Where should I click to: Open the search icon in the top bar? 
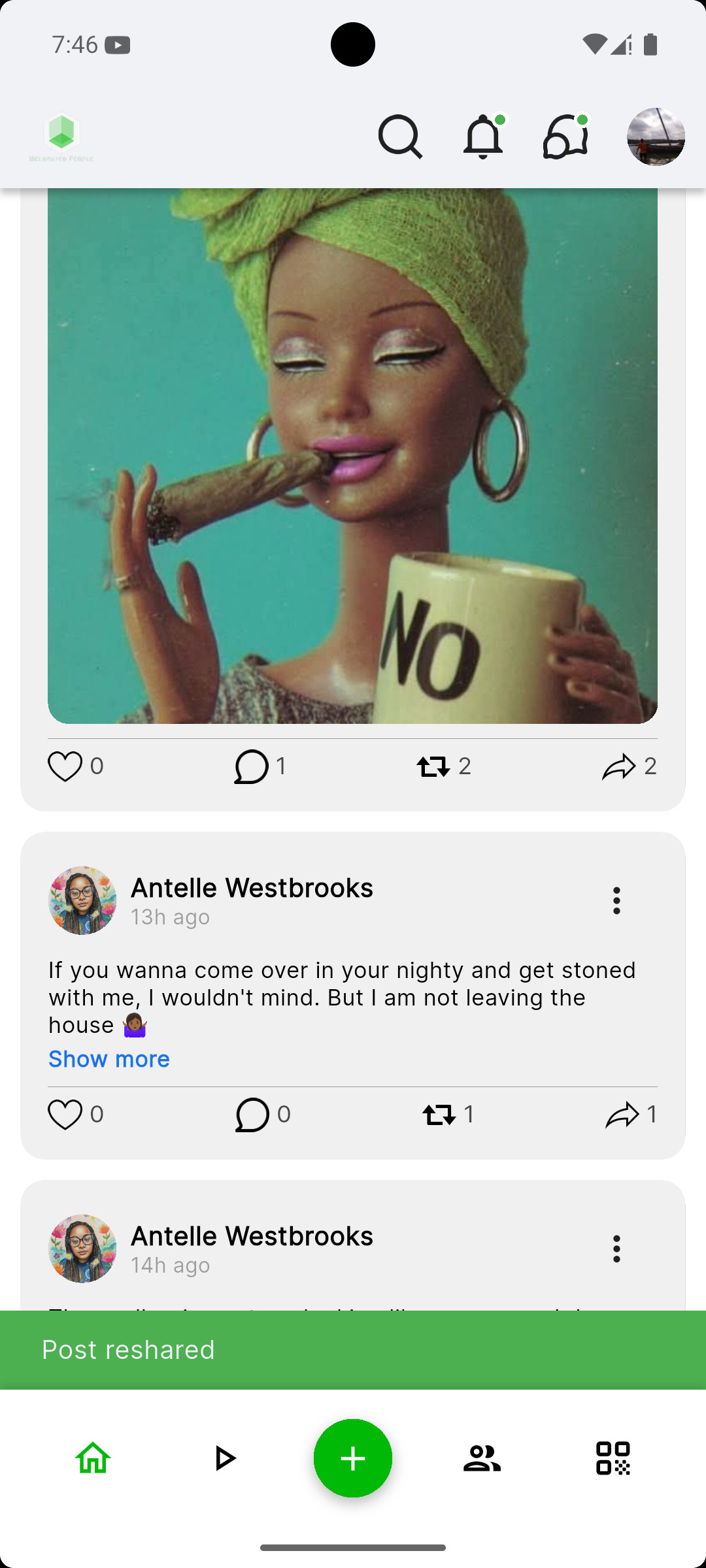click(401, 137)
